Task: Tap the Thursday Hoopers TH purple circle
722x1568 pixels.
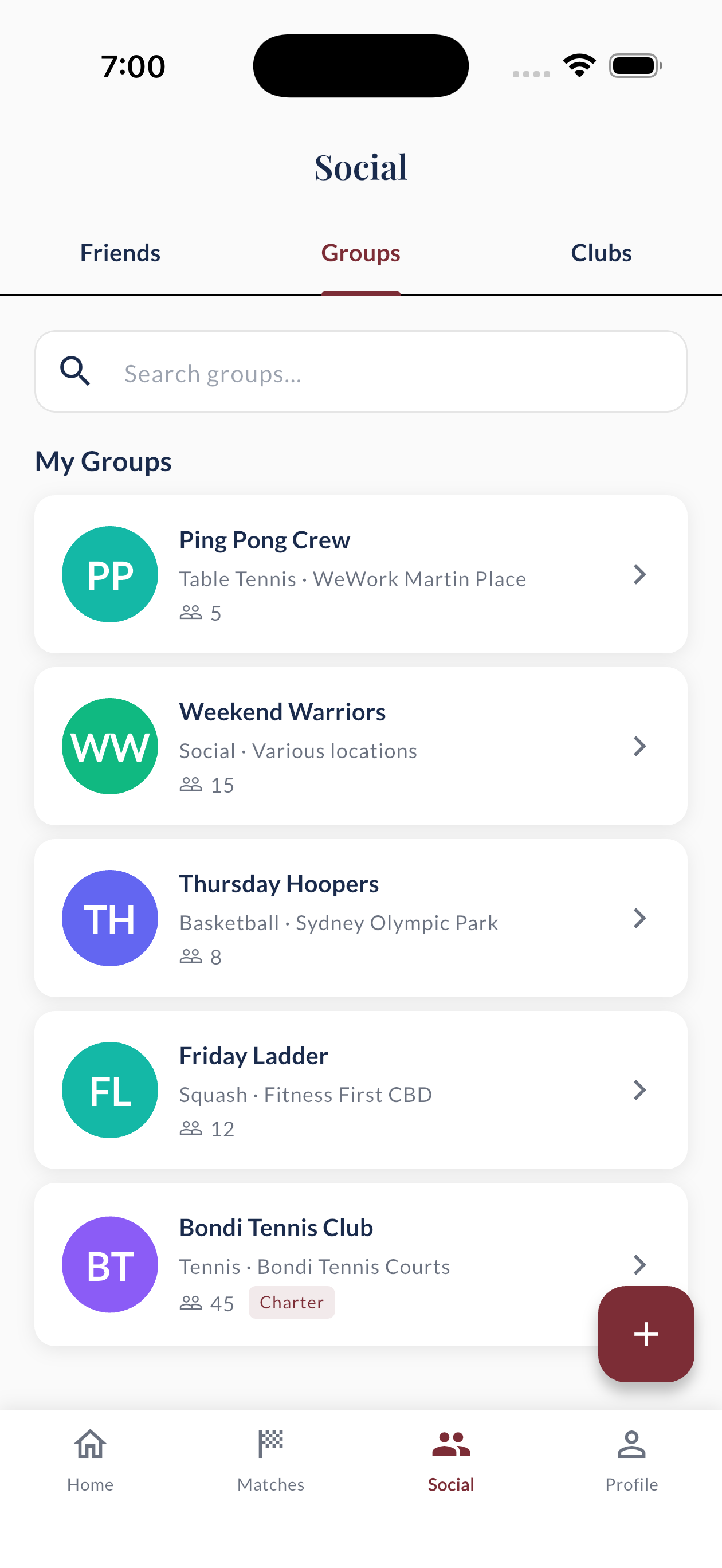Action: click(x=109, y=918)
